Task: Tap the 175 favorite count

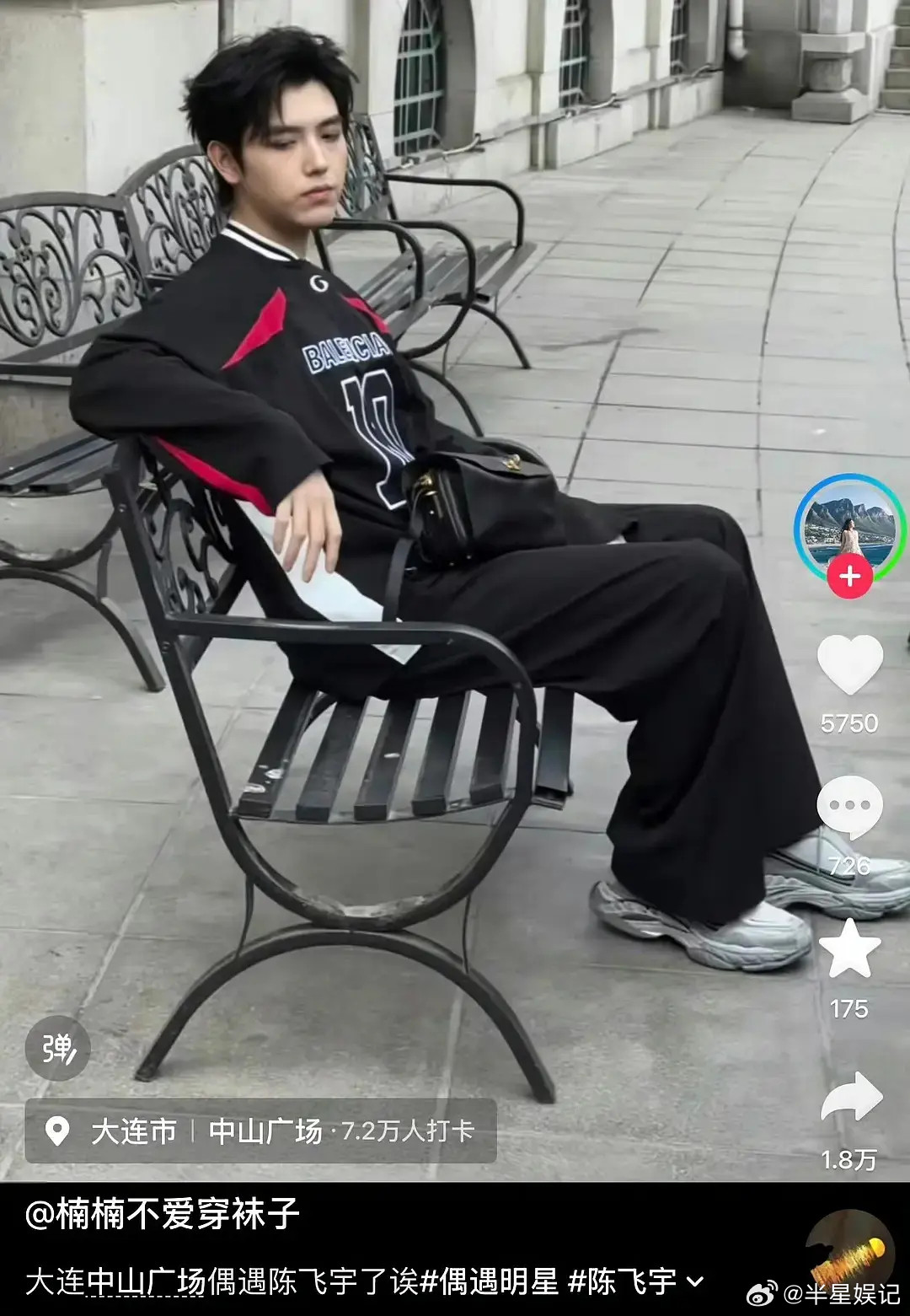Action: click(851, 1005)
